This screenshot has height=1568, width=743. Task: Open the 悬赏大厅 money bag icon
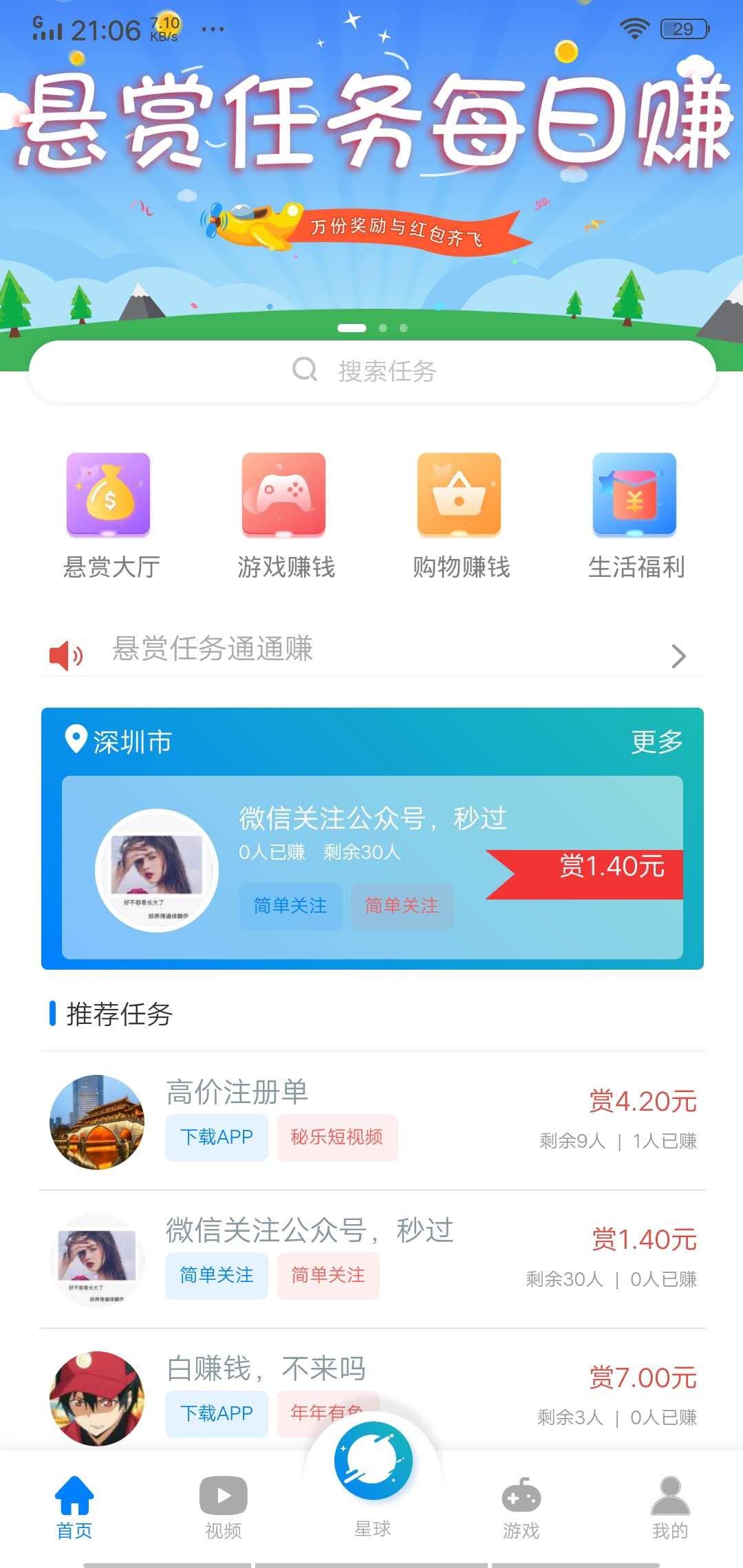108,494
